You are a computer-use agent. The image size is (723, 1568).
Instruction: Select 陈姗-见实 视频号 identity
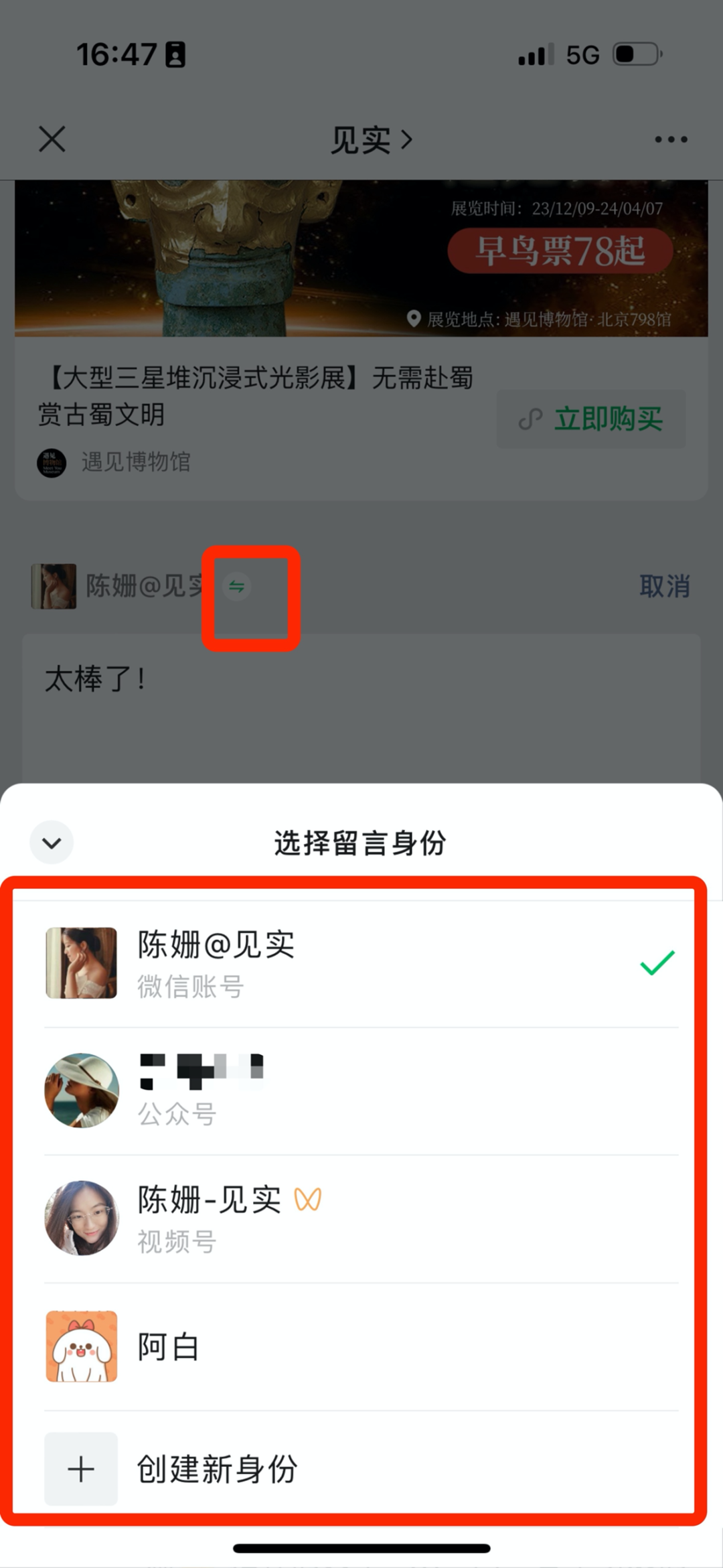click(361, 1218)
